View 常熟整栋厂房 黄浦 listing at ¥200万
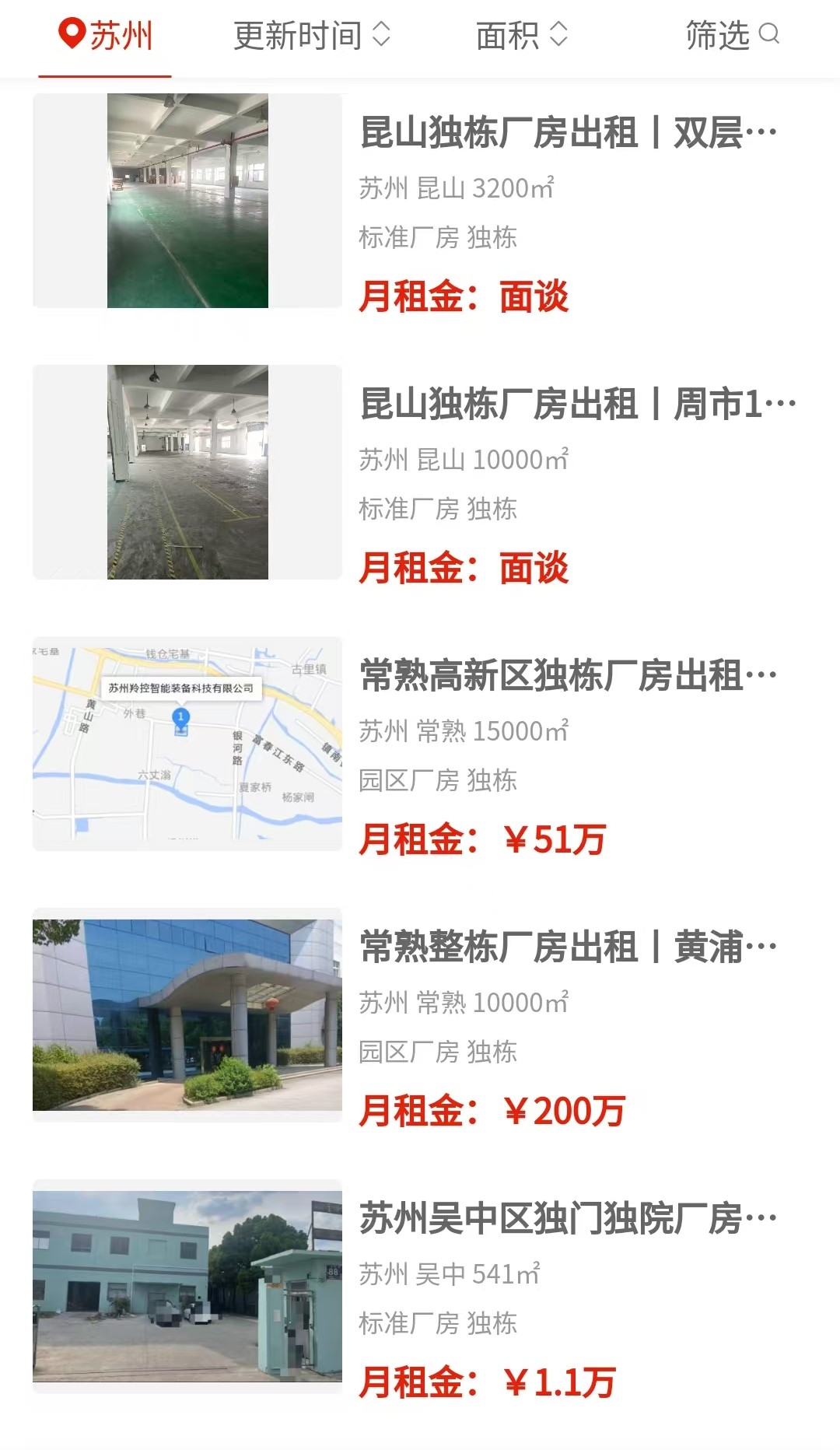 point(568,947)
